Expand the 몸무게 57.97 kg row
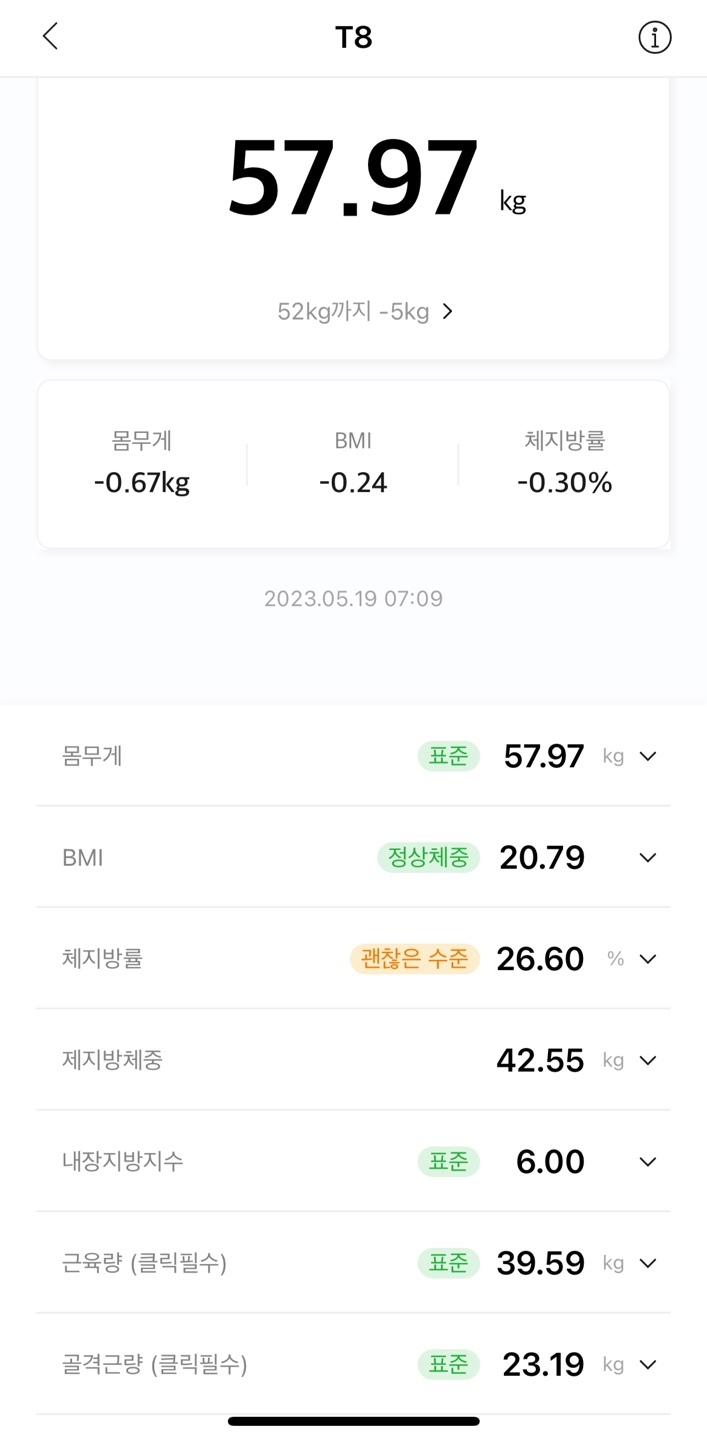 point(353,756)
